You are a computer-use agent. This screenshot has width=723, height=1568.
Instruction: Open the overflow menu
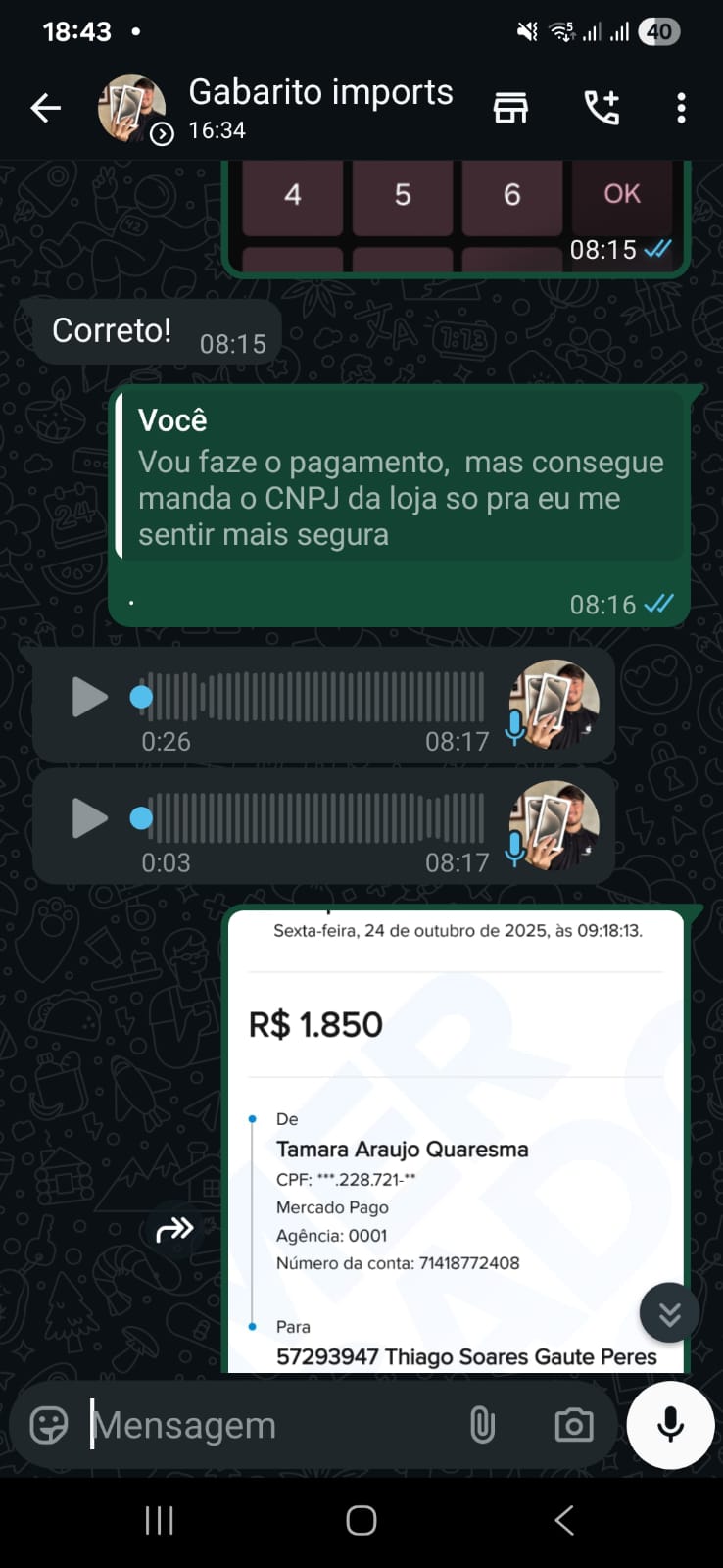681,108
